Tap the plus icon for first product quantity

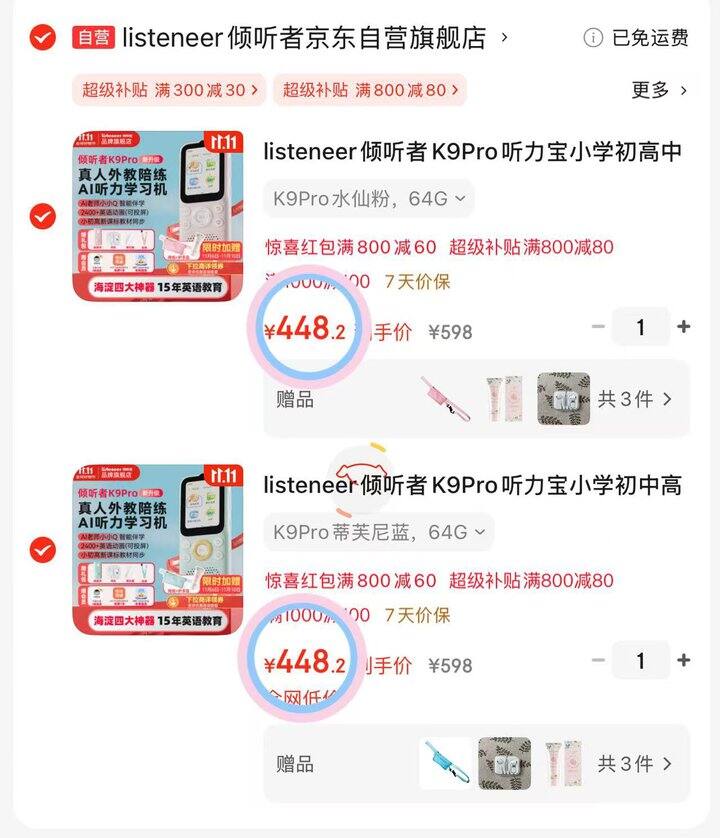pyautogui.click(x=683, y=325)
